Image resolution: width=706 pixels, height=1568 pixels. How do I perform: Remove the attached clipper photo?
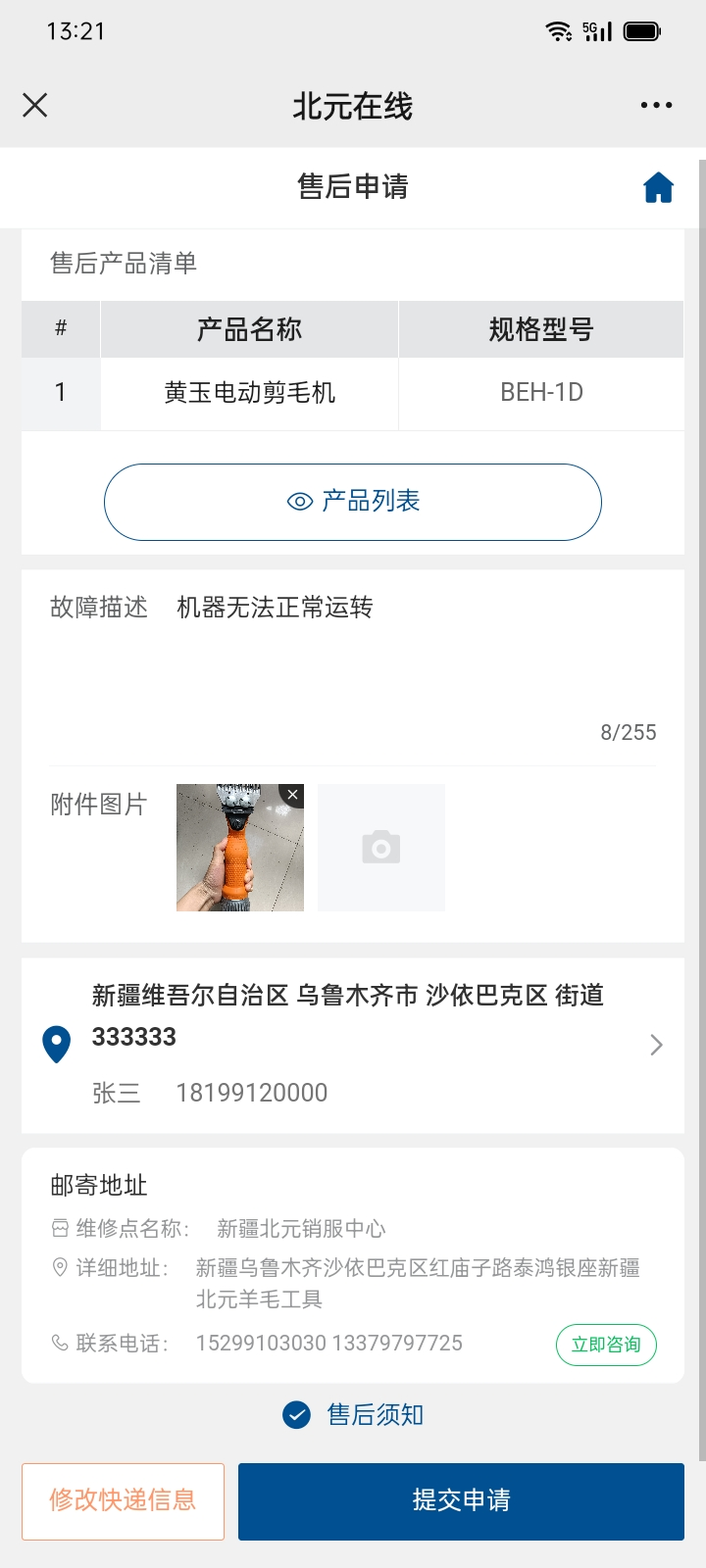(x=292, y=795)
